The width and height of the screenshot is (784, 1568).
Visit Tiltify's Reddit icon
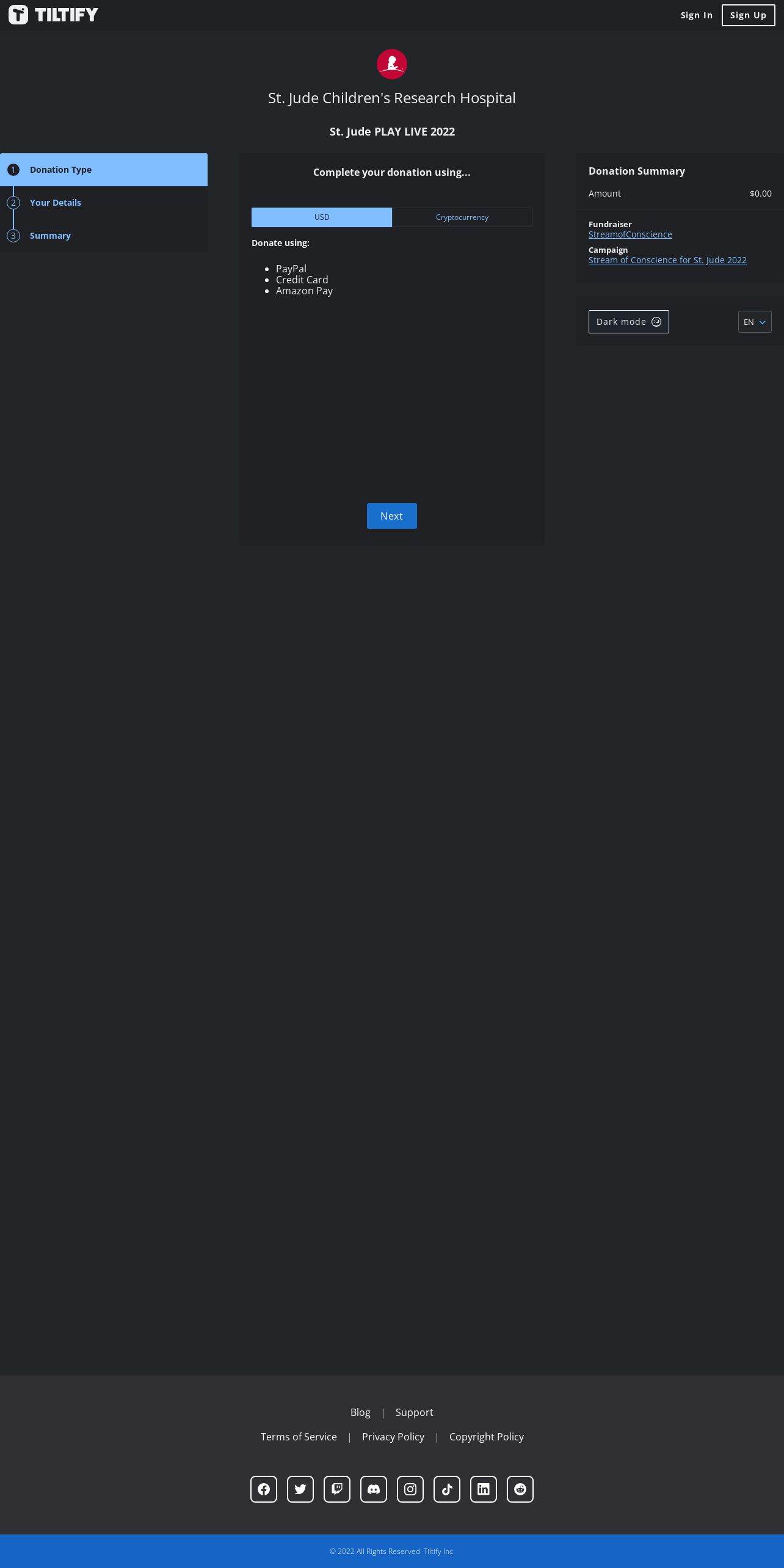520,1489
